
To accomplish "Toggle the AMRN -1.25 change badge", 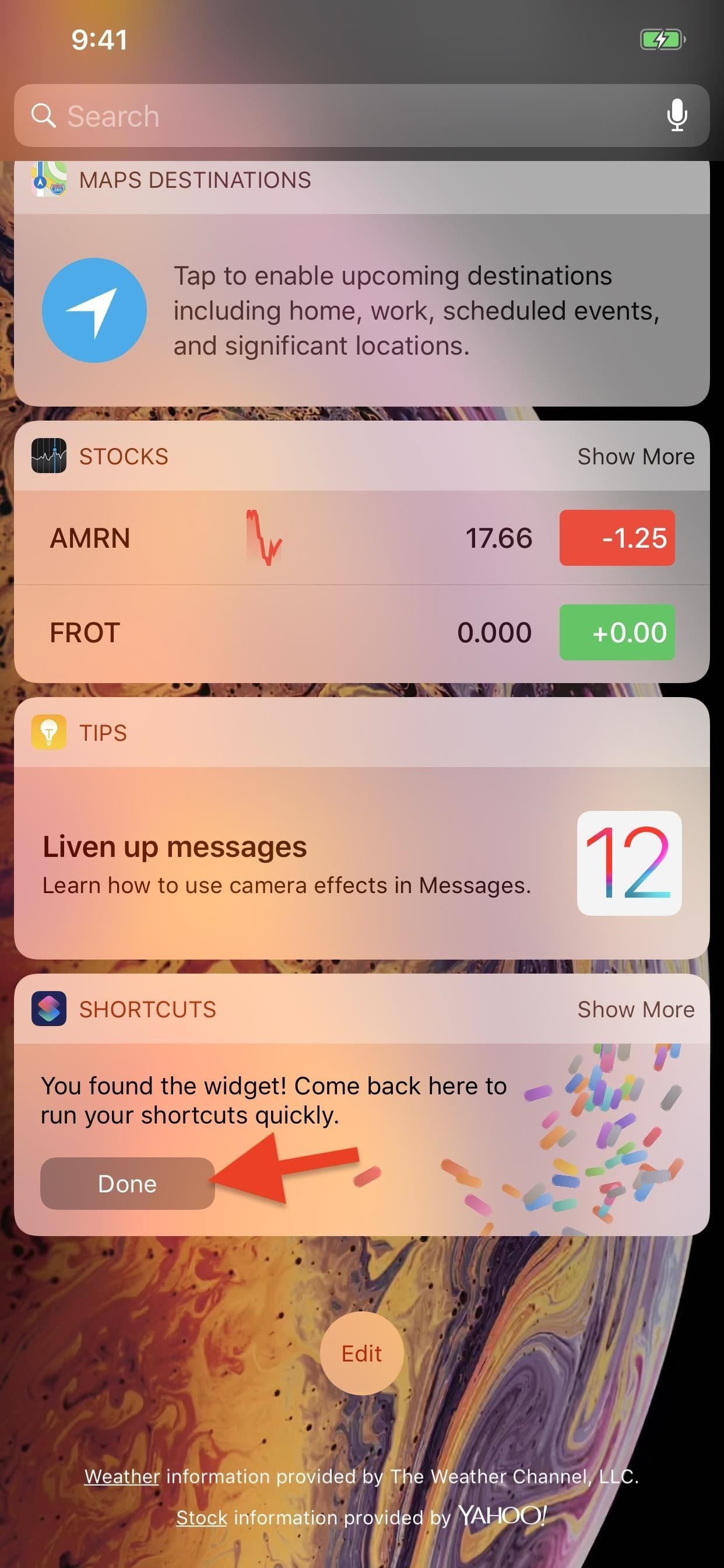I will click(616, 538).
